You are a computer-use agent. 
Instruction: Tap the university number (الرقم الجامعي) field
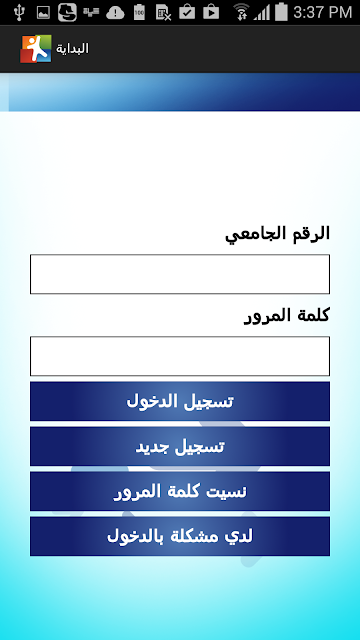180,274
